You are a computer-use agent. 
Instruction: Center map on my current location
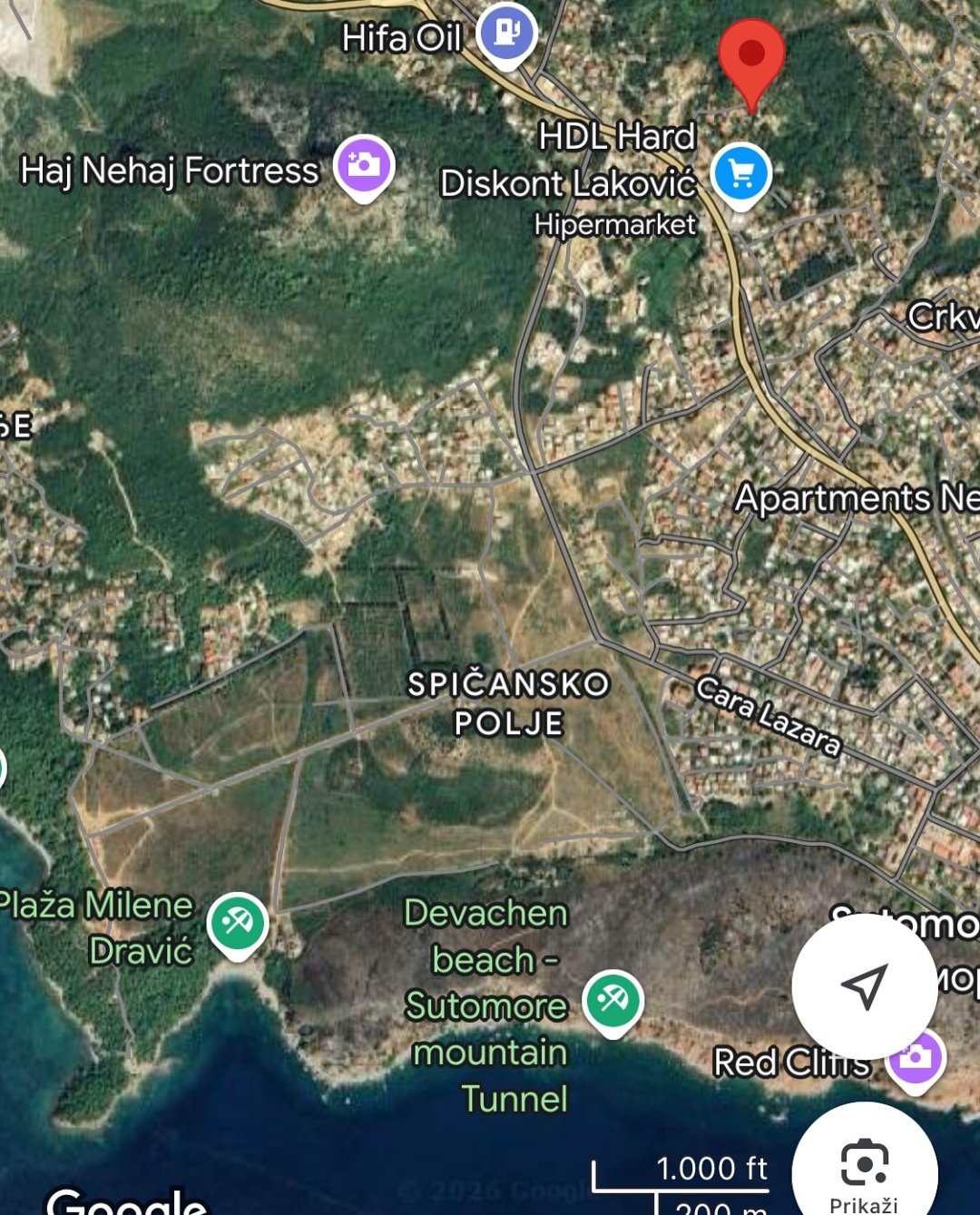coord(864,986)
